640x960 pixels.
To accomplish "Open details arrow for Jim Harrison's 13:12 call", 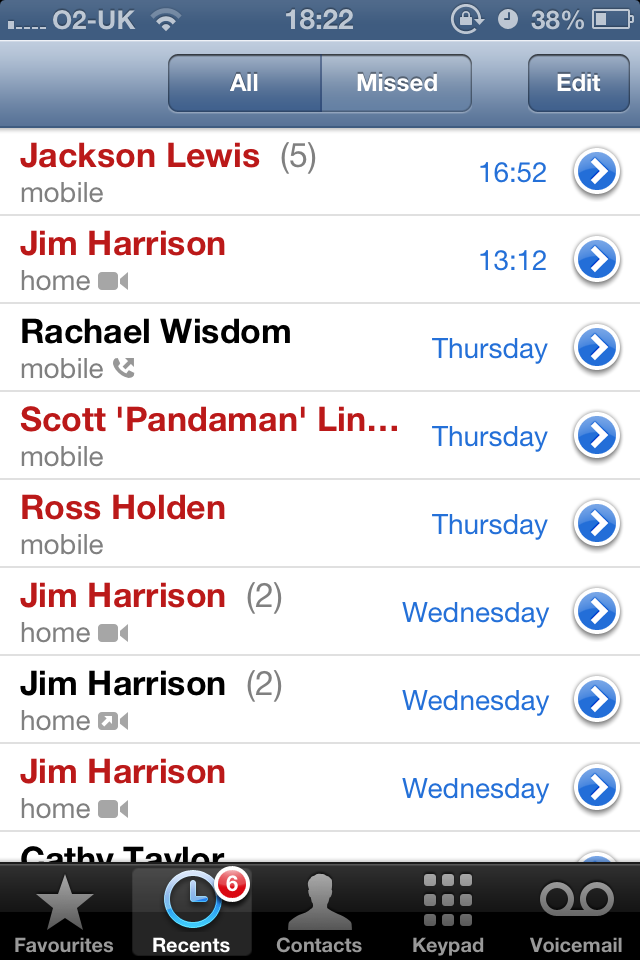I will coord(596,261).
